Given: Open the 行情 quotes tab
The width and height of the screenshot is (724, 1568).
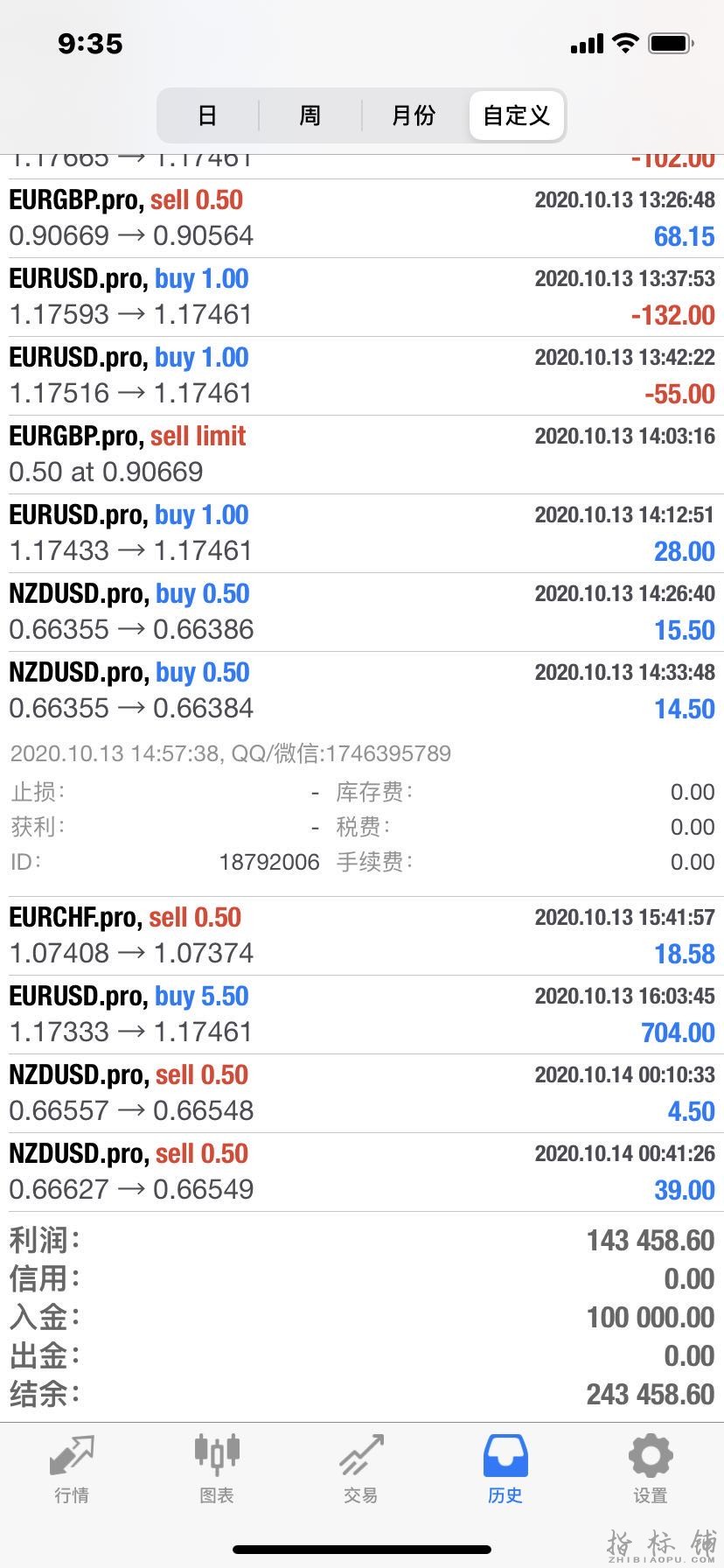Looking at the screenshot, I should (72, 1469).
